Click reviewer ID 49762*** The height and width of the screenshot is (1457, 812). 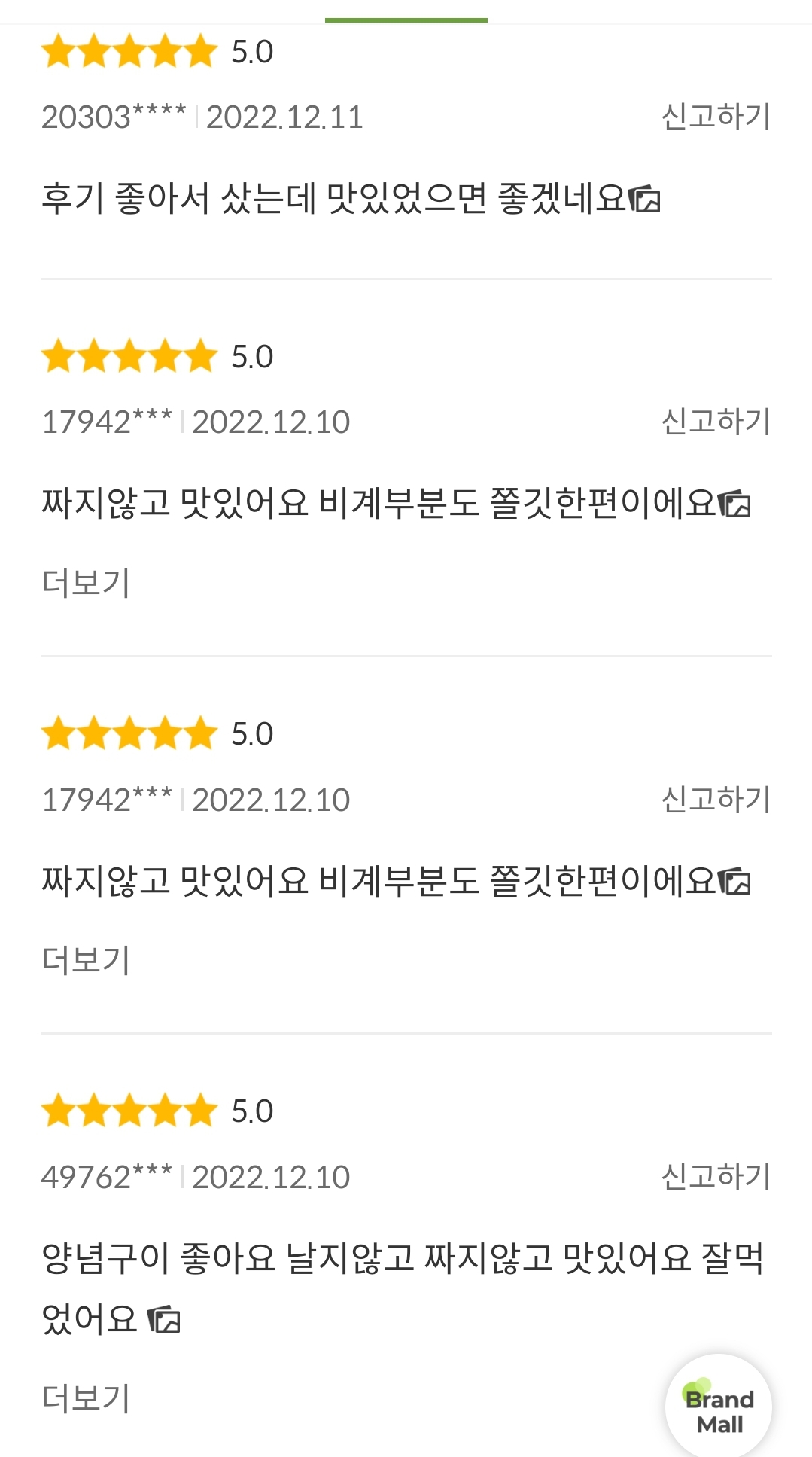point(105,1174)
